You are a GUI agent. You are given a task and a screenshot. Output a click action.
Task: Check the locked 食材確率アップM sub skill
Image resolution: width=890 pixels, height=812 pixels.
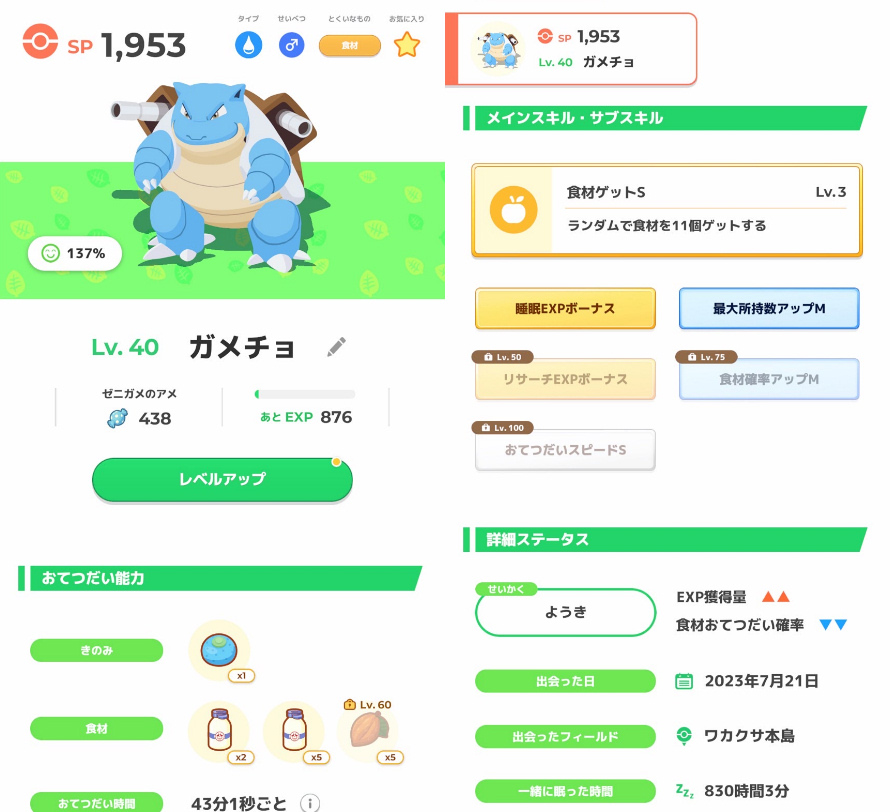(x=768, y=380)
